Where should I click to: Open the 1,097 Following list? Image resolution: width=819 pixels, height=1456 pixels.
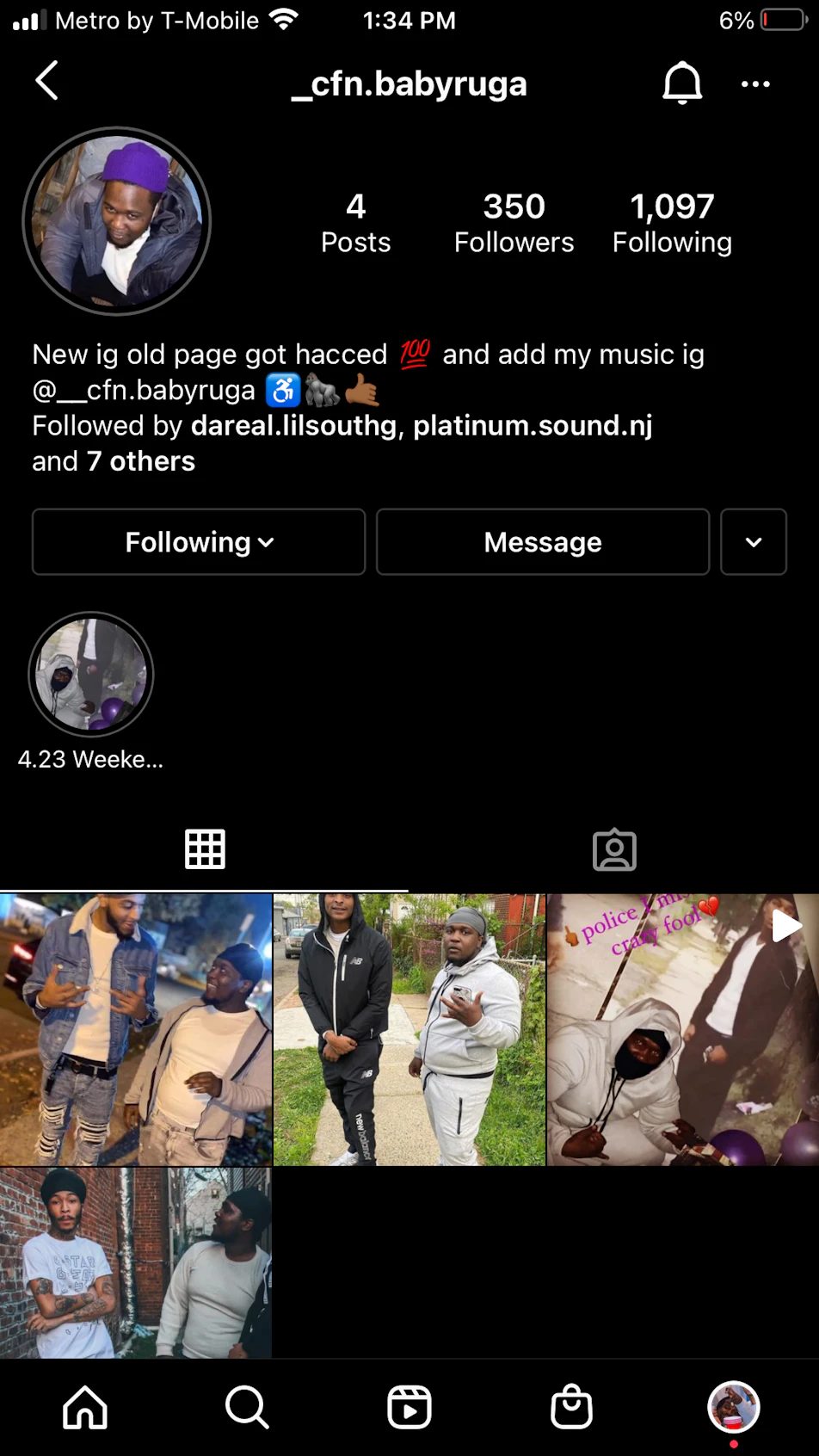pos(672,224)
